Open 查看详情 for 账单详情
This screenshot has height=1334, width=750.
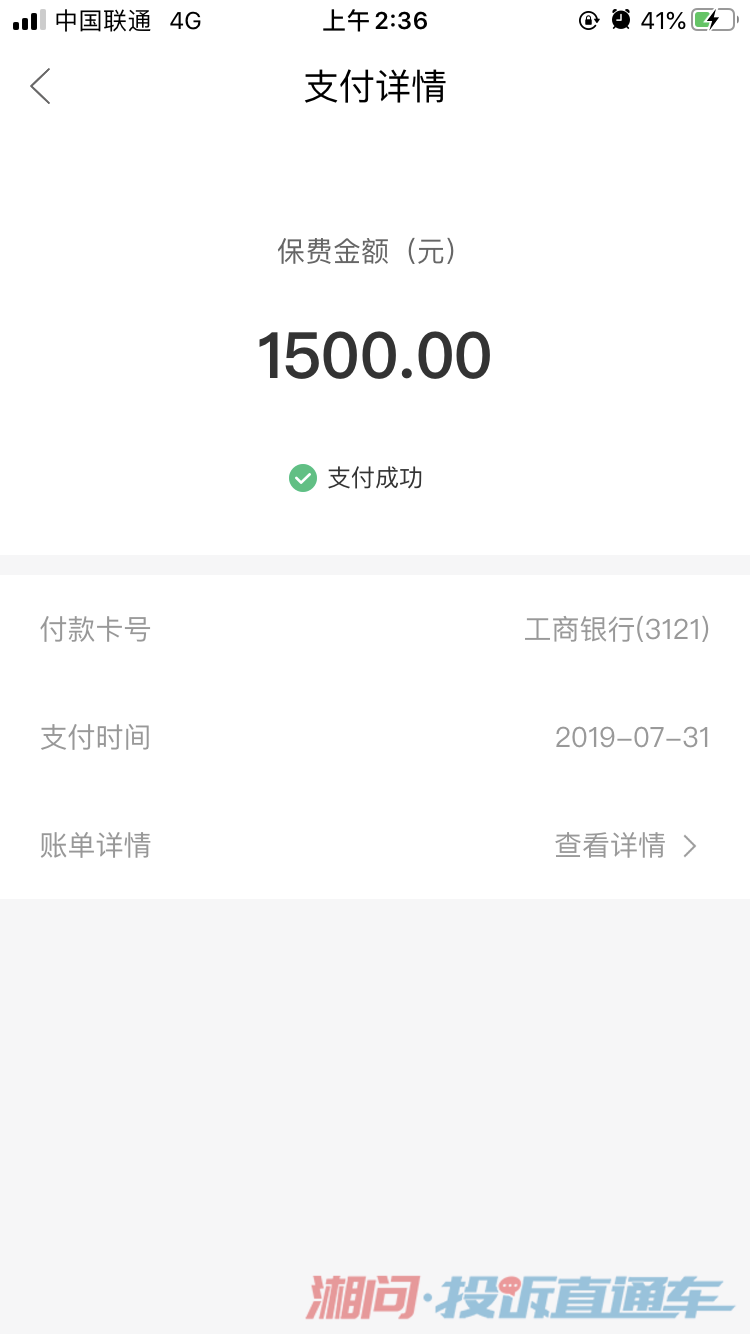point(625,846)
